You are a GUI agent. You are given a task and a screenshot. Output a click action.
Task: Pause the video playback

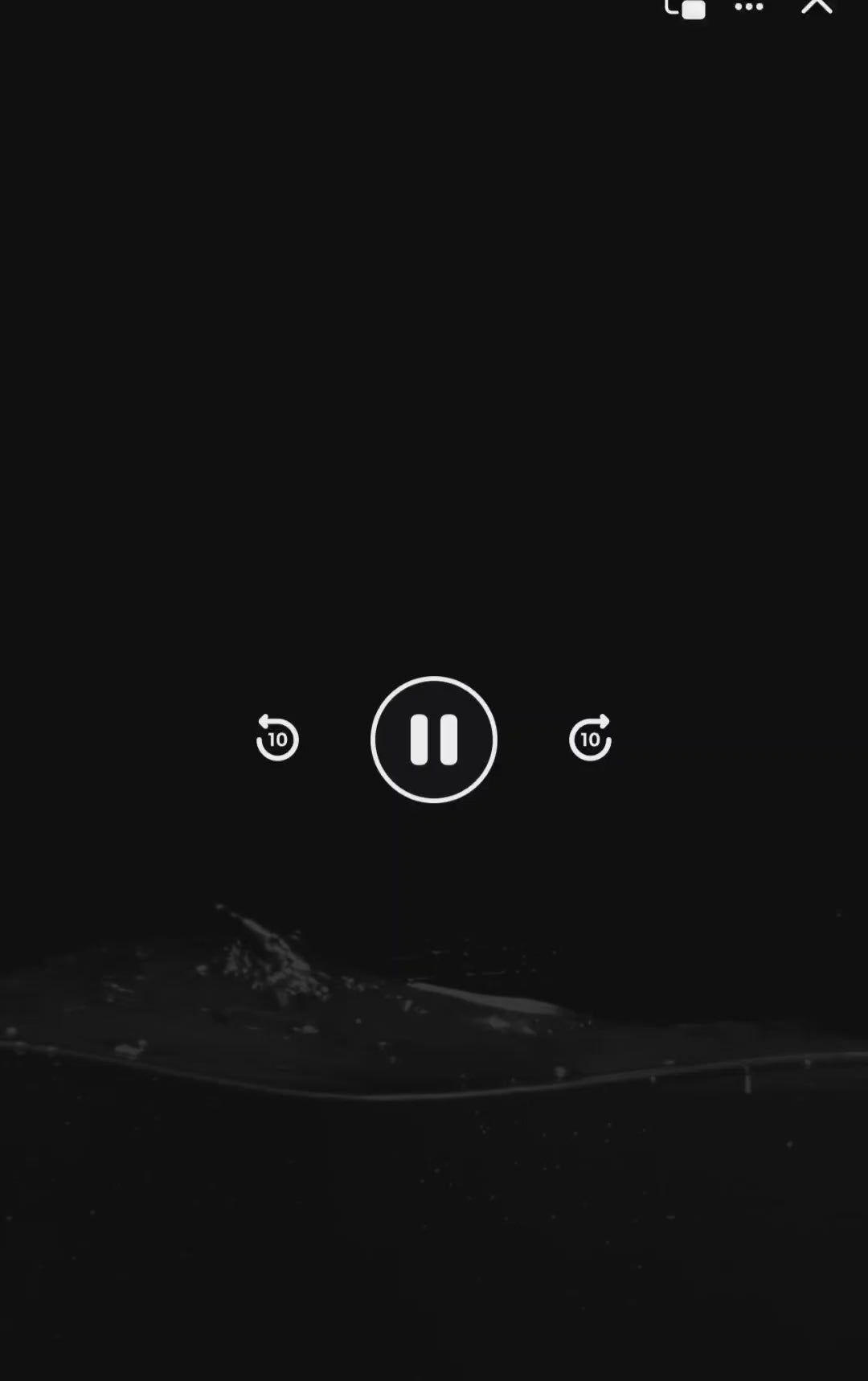click(x=434, y=740)
